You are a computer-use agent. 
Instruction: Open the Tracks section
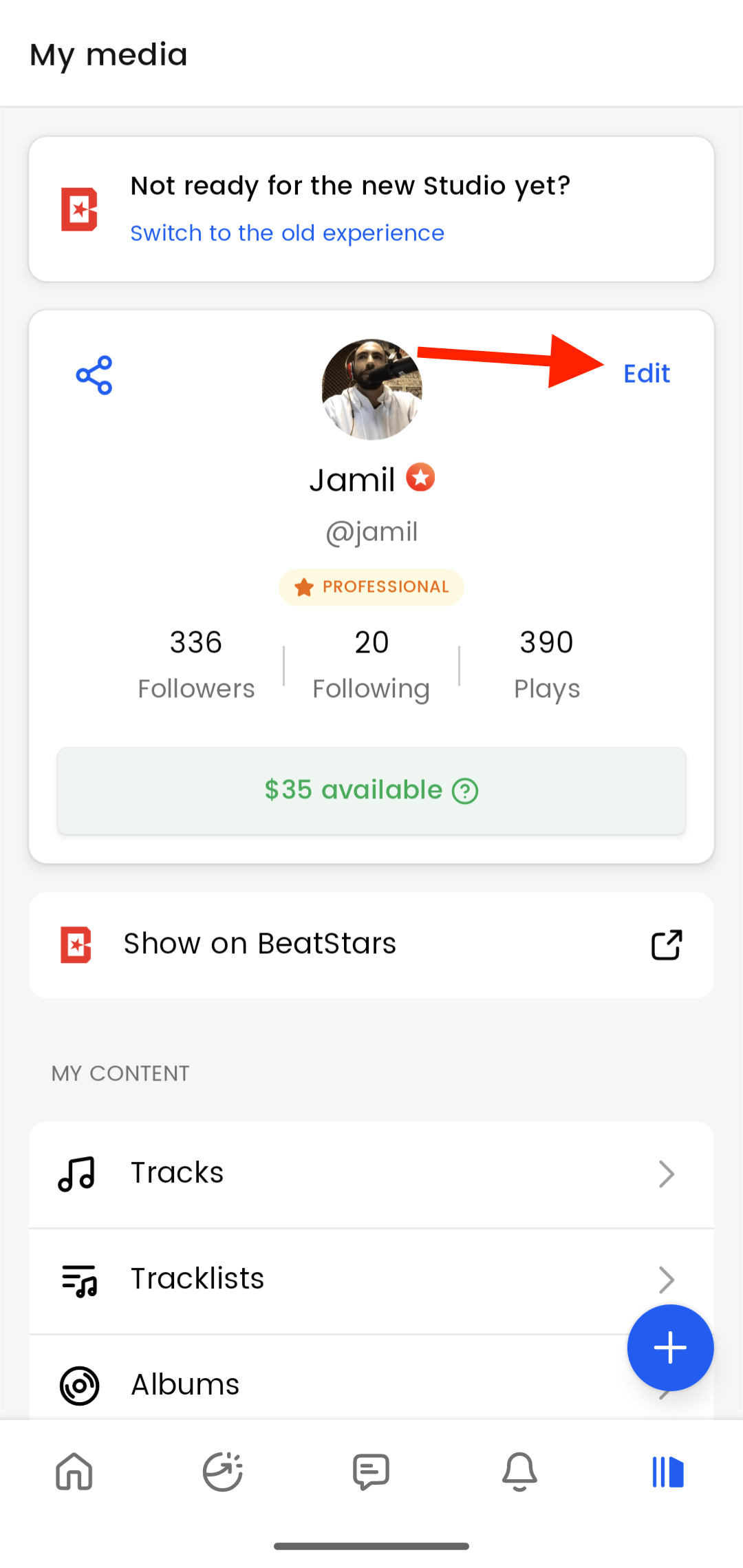371,1174
